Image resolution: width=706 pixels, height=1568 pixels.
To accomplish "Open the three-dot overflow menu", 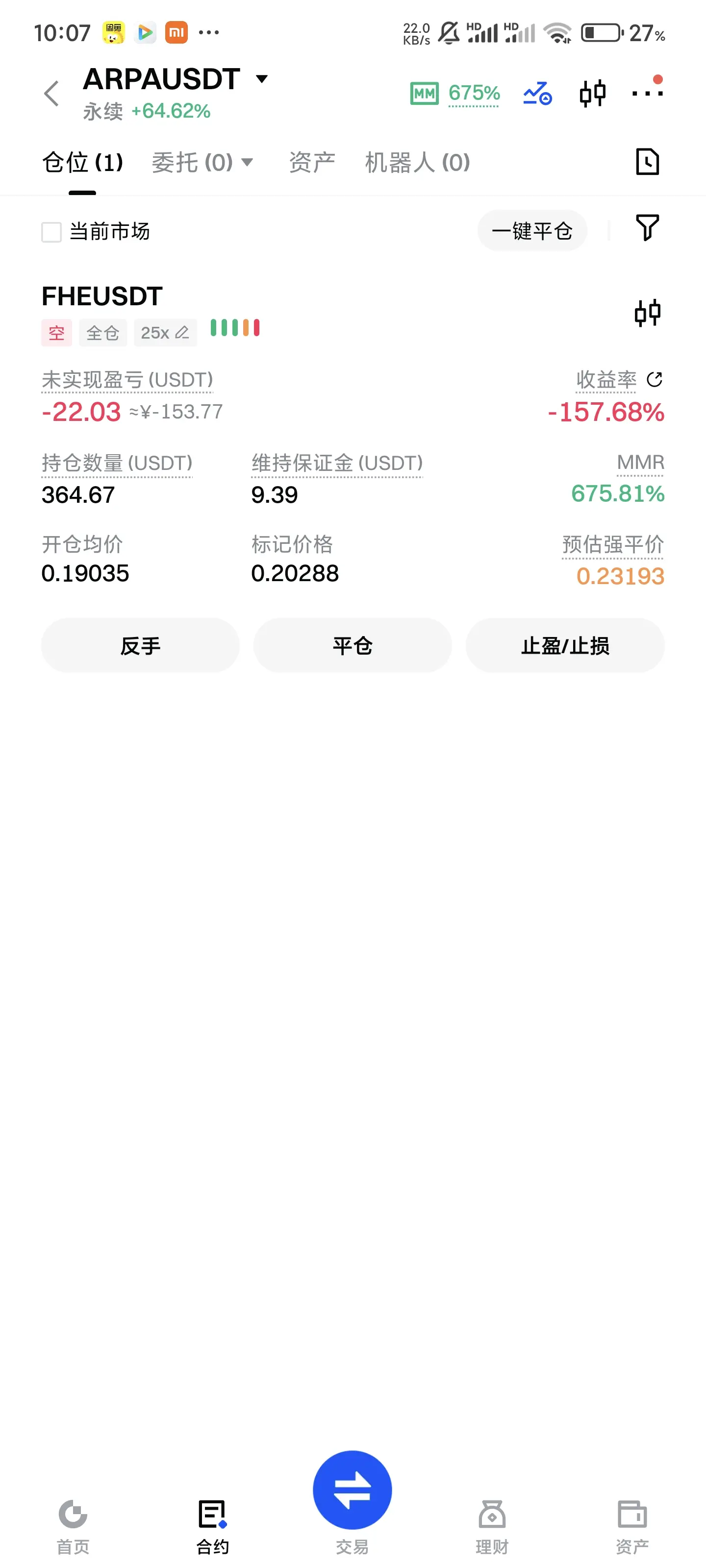I will point(648,92).
